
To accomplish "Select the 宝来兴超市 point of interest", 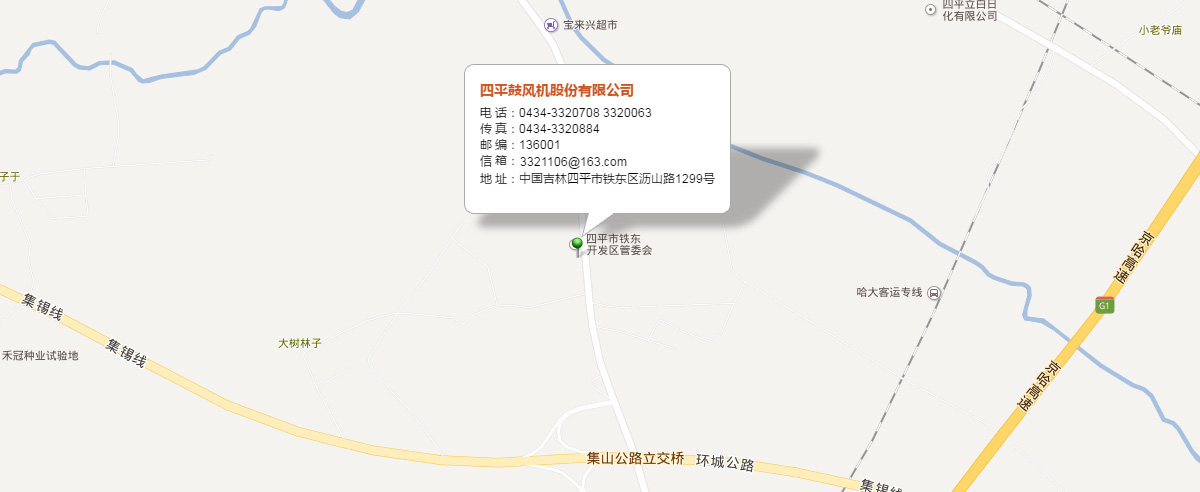I will [x=550, y=25].
